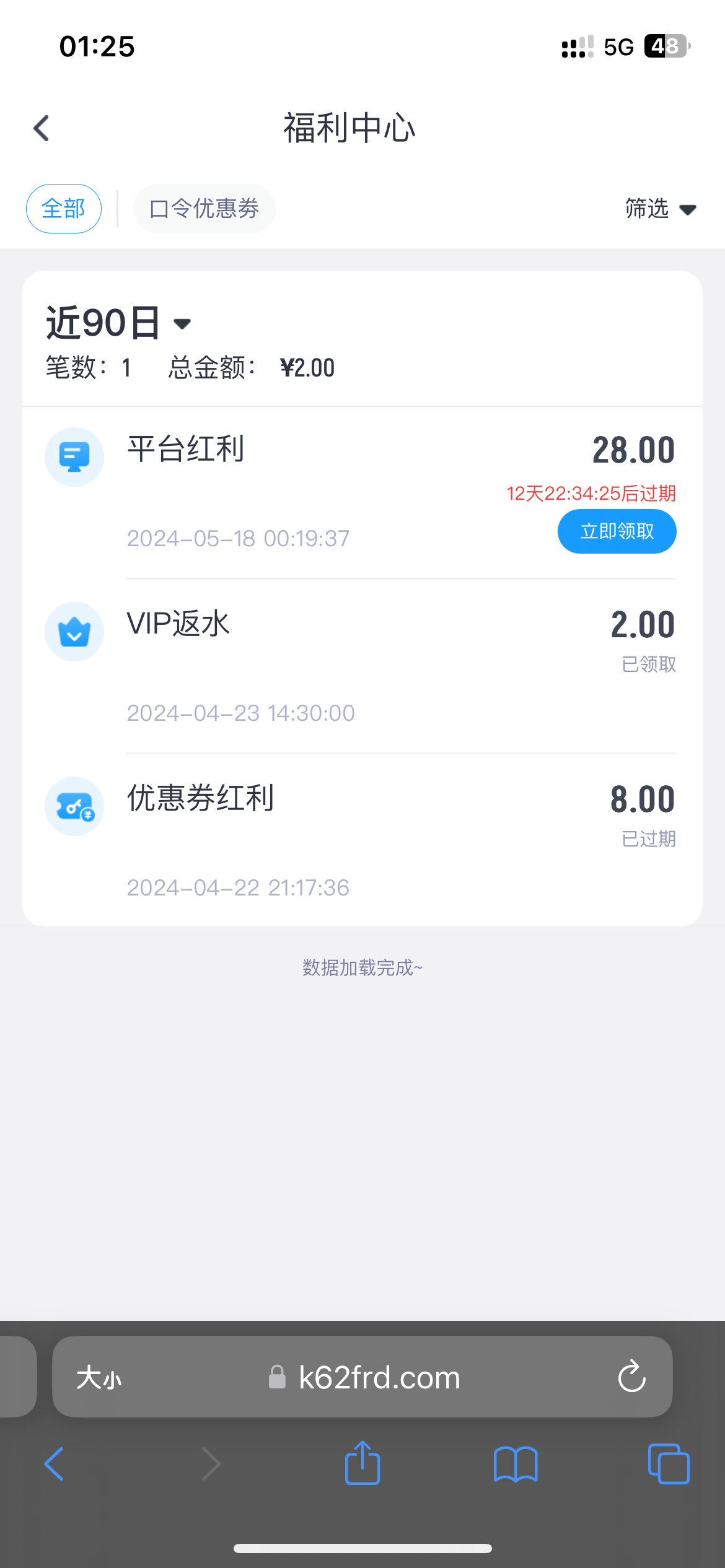
Task: Open the 筛选 filter dropdown
Action: click(x=659, y=209)
